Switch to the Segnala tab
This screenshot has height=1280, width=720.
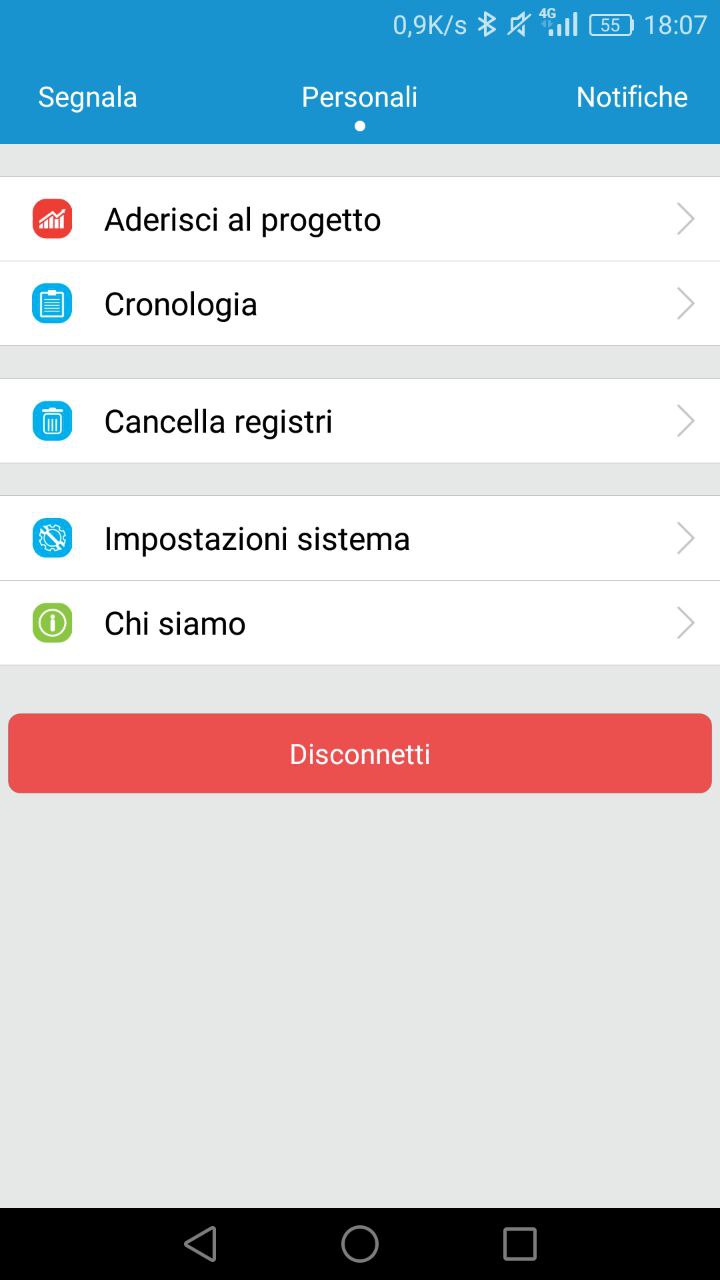tap(88, 97)
